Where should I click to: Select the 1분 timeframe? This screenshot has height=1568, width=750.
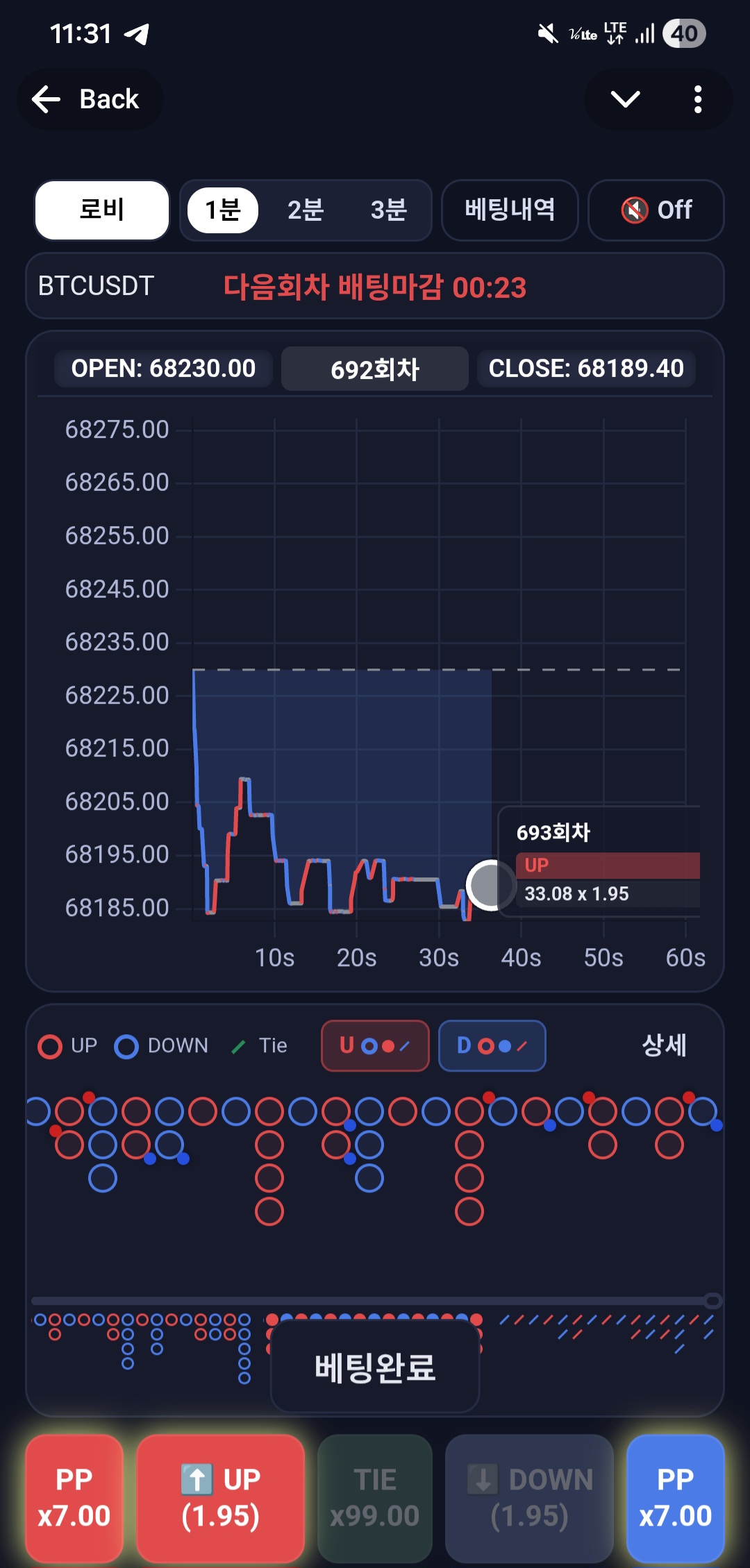pos(223,210)
